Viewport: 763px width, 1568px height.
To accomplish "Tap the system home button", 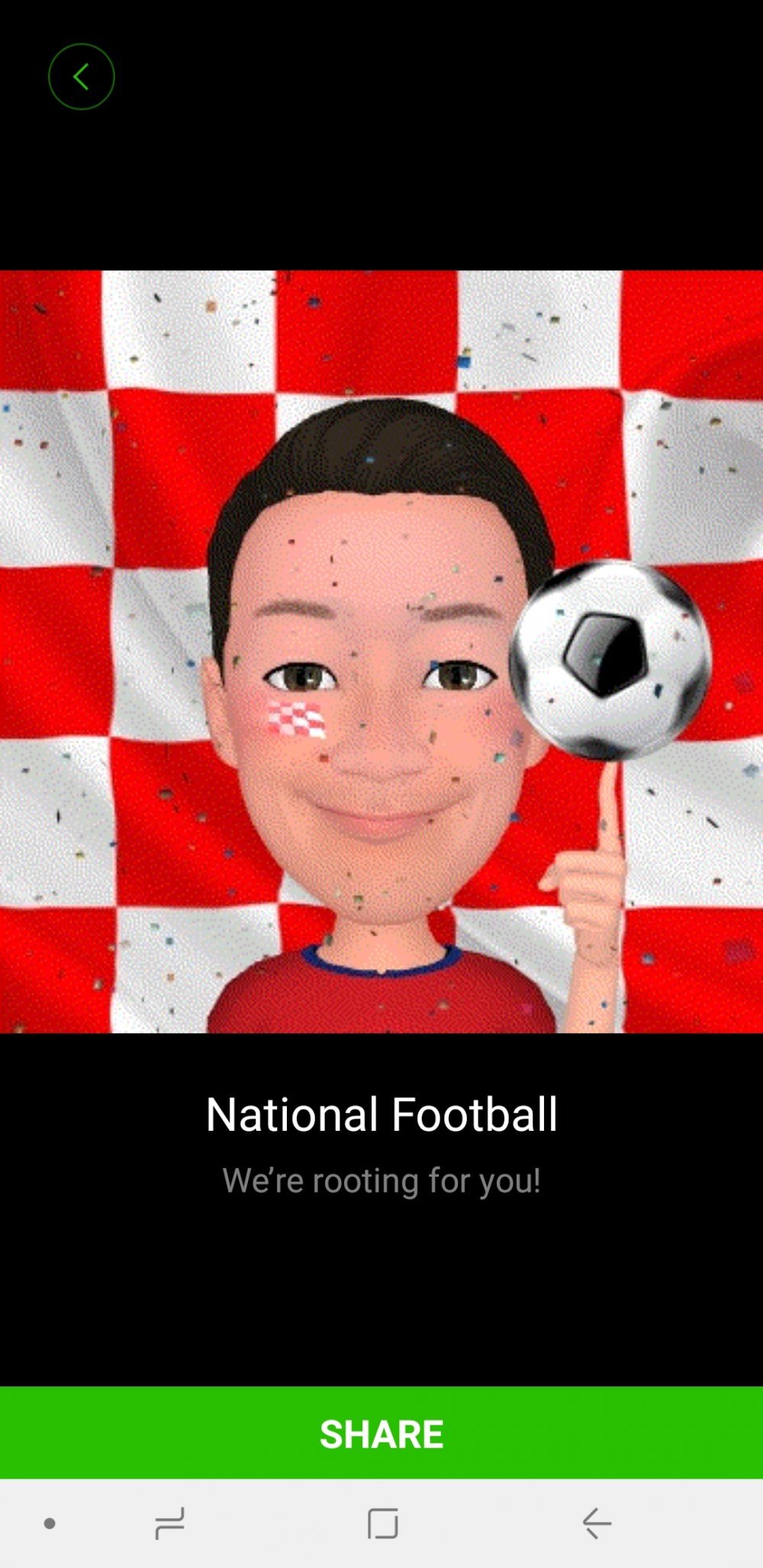I will click(x=382, y=1523).
